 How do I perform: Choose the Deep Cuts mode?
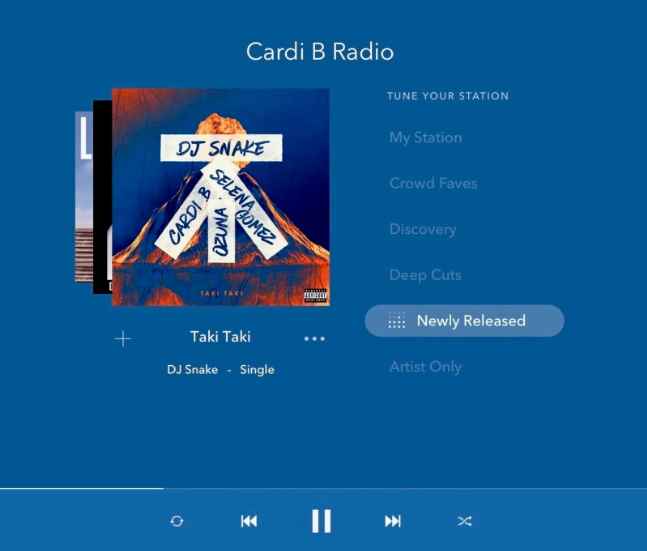click(425, 275)
